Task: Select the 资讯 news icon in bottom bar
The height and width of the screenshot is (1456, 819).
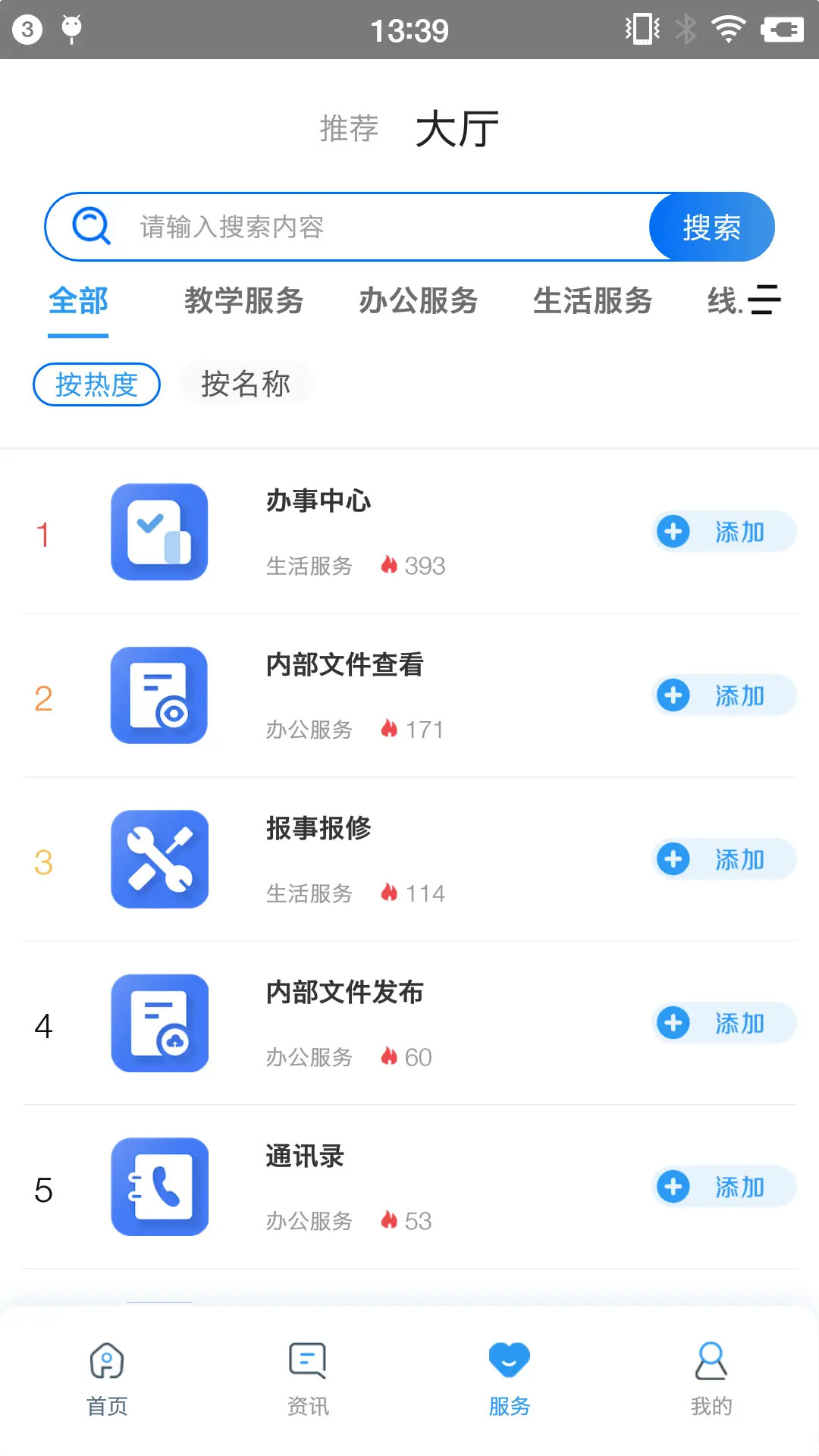Action: pos(307,1363)
